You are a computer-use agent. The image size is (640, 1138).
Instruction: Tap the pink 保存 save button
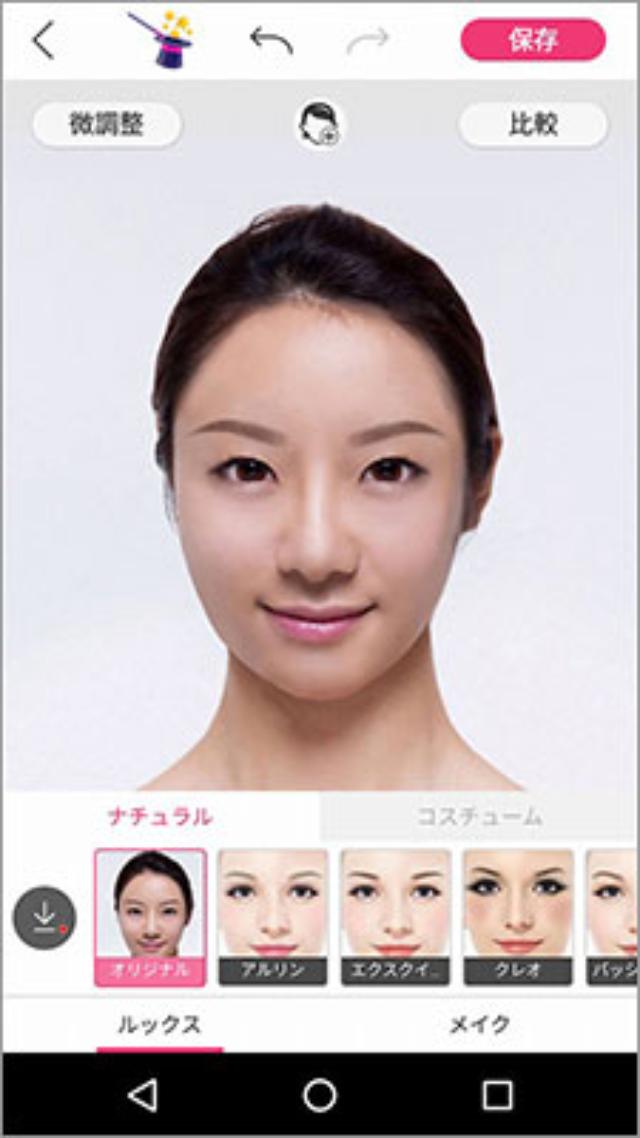tap(532, 40)
